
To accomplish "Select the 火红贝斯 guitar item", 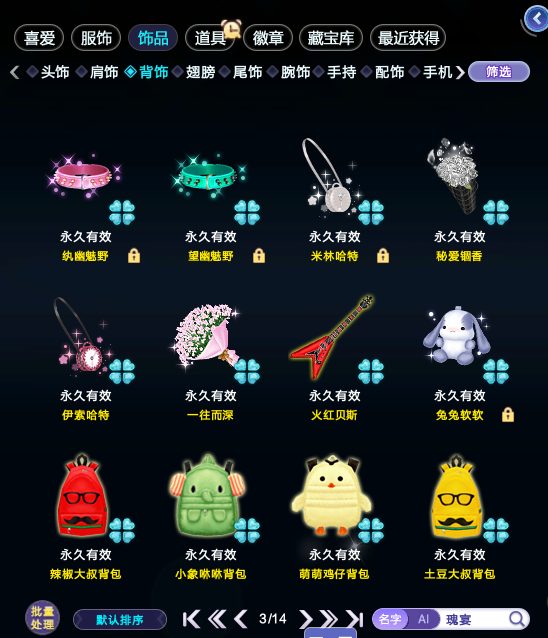I will click(x=334, y=358).
